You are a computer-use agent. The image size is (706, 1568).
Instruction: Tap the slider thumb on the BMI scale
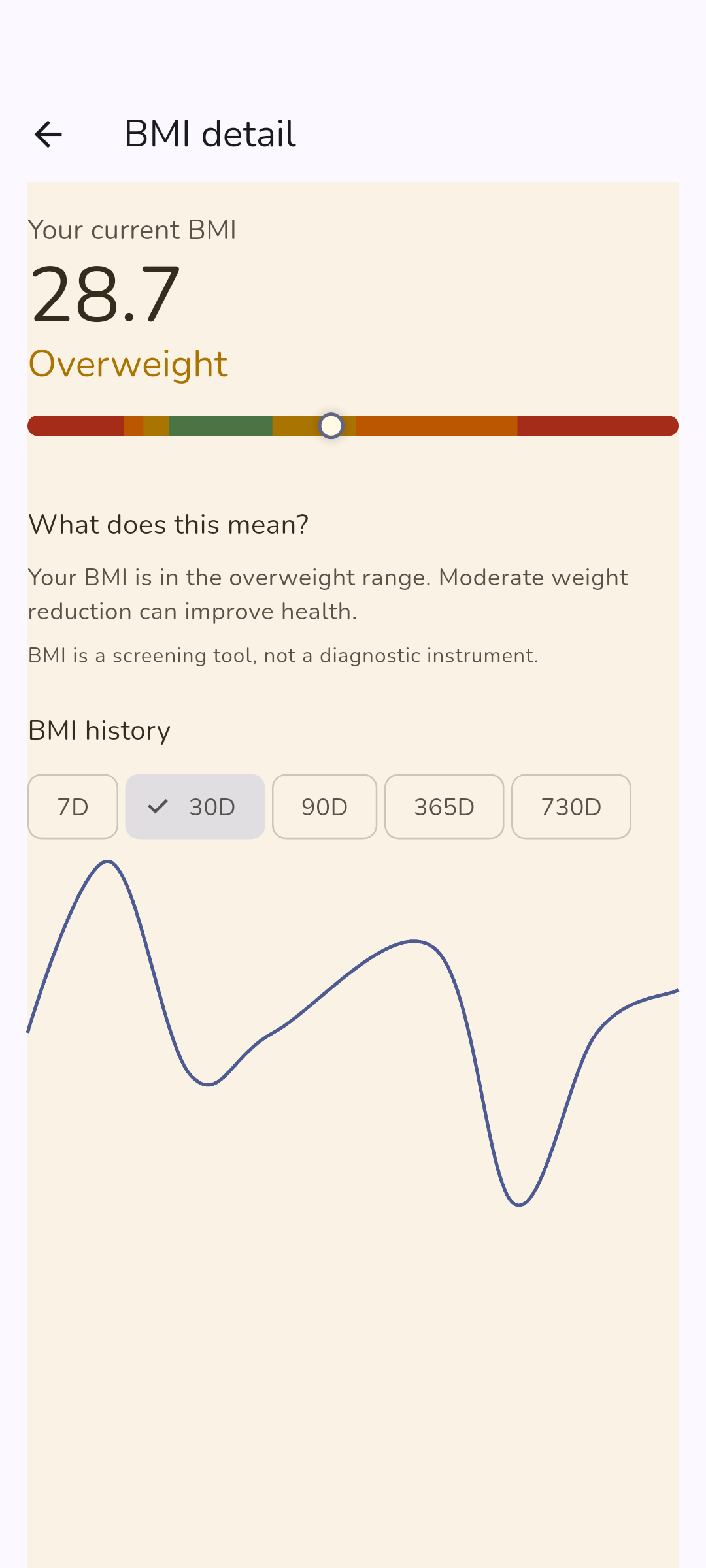(330, 425)
